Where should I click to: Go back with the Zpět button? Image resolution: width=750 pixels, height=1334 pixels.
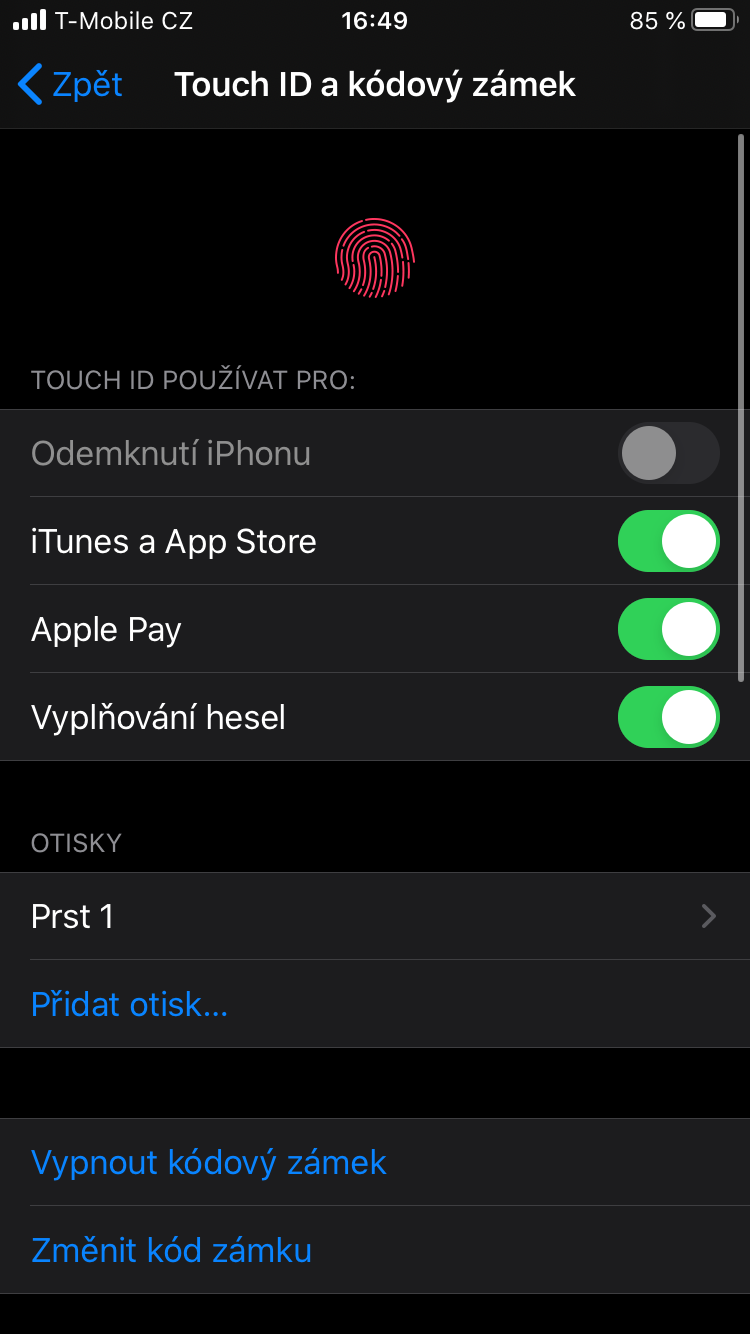[x=70, y=85]
